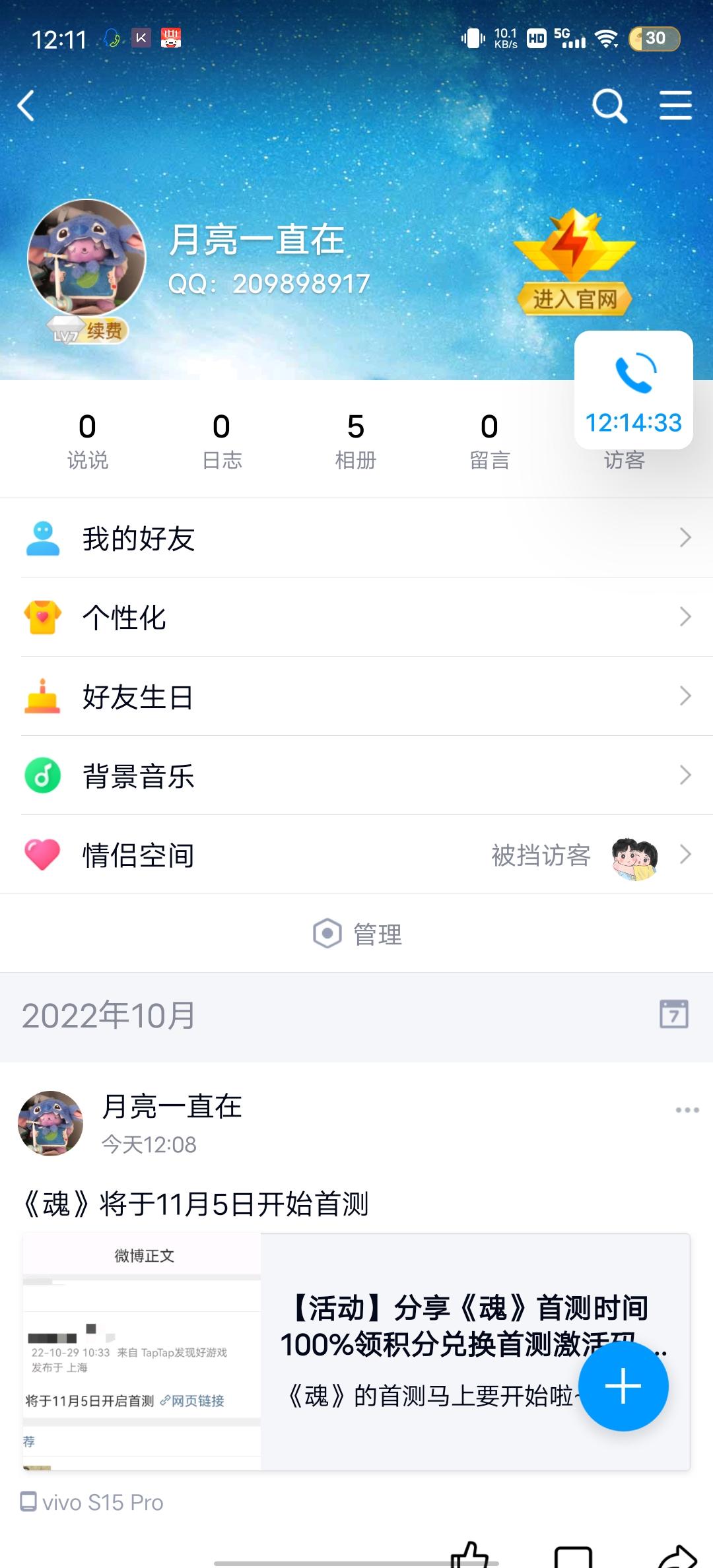This screenshot has height=1568, width=713.
Task: Open 好友生日 birthdays list
Action: point(356,696)
